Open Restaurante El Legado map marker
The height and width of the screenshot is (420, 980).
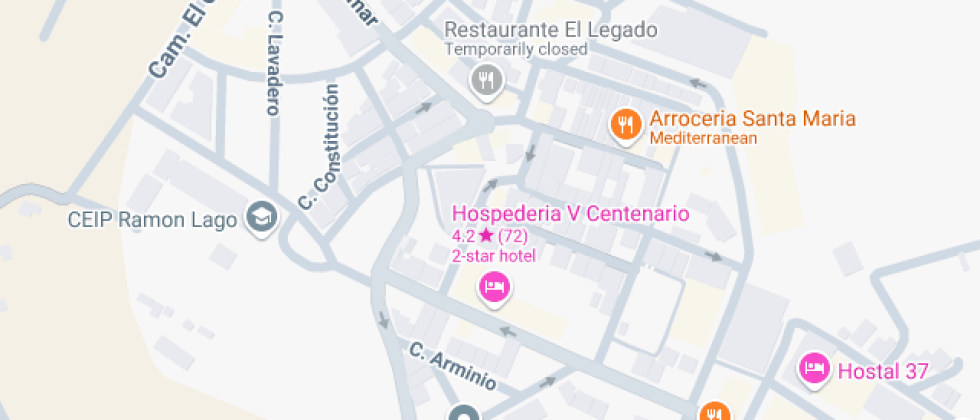pos(486,79)
